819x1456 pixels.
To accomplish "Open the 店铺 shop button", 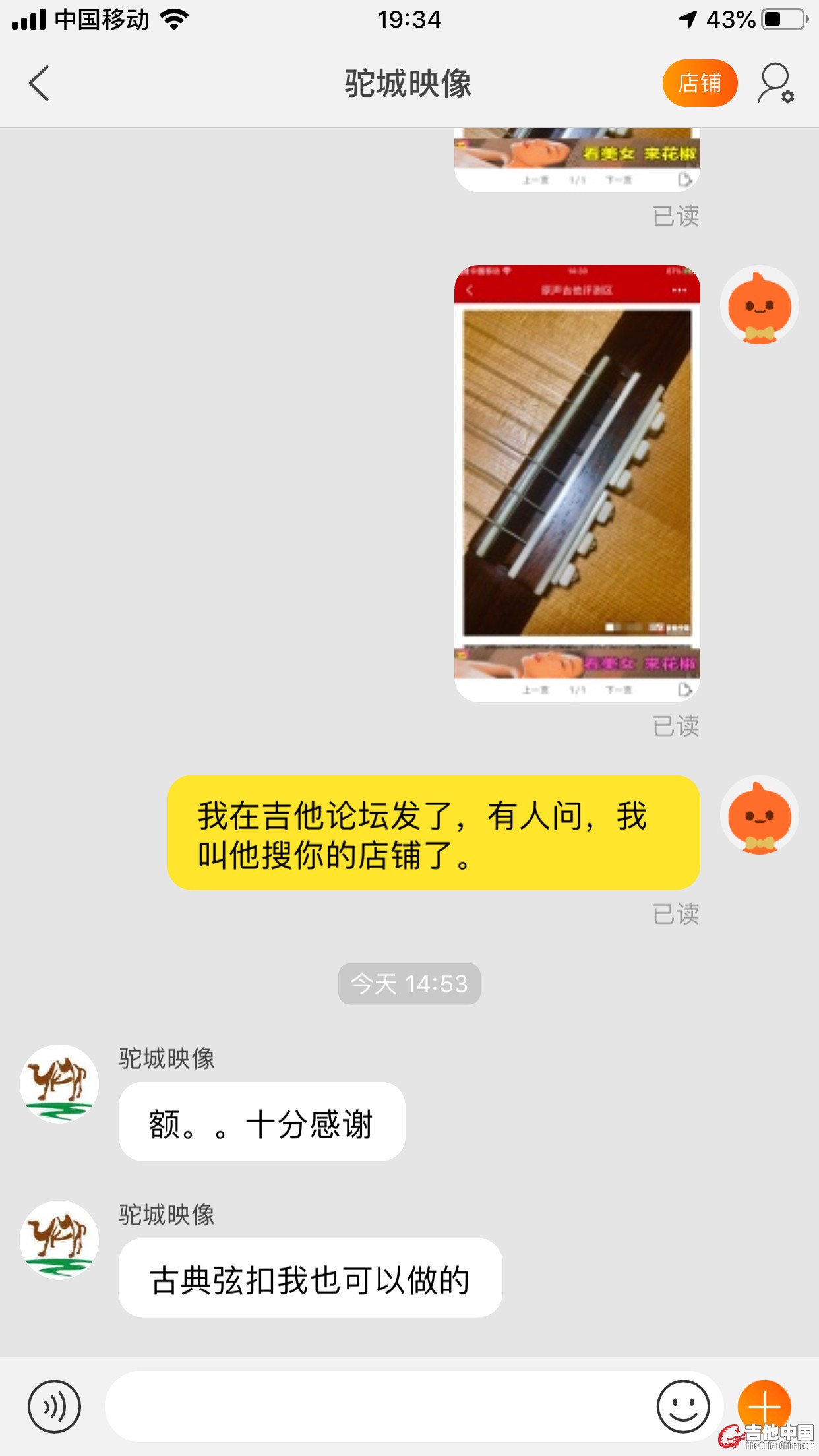I will coord(699,84).
